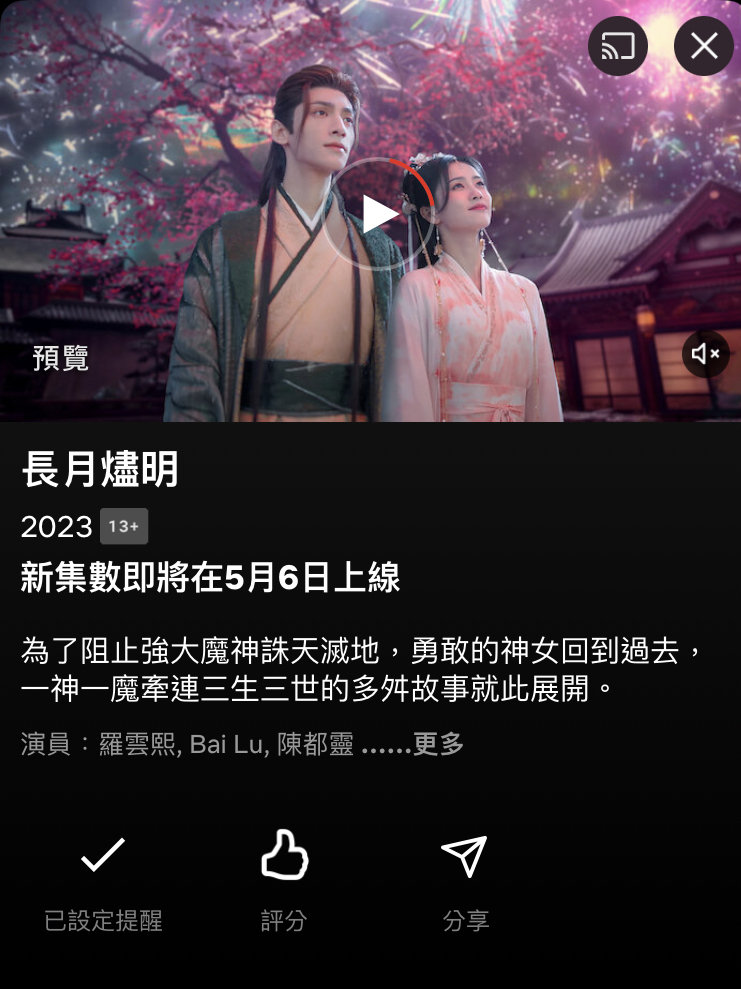Image resolution: width=741 pixels, height=989 pixels.
Task: Unmute the preview audio
Action: pos(705,353)
